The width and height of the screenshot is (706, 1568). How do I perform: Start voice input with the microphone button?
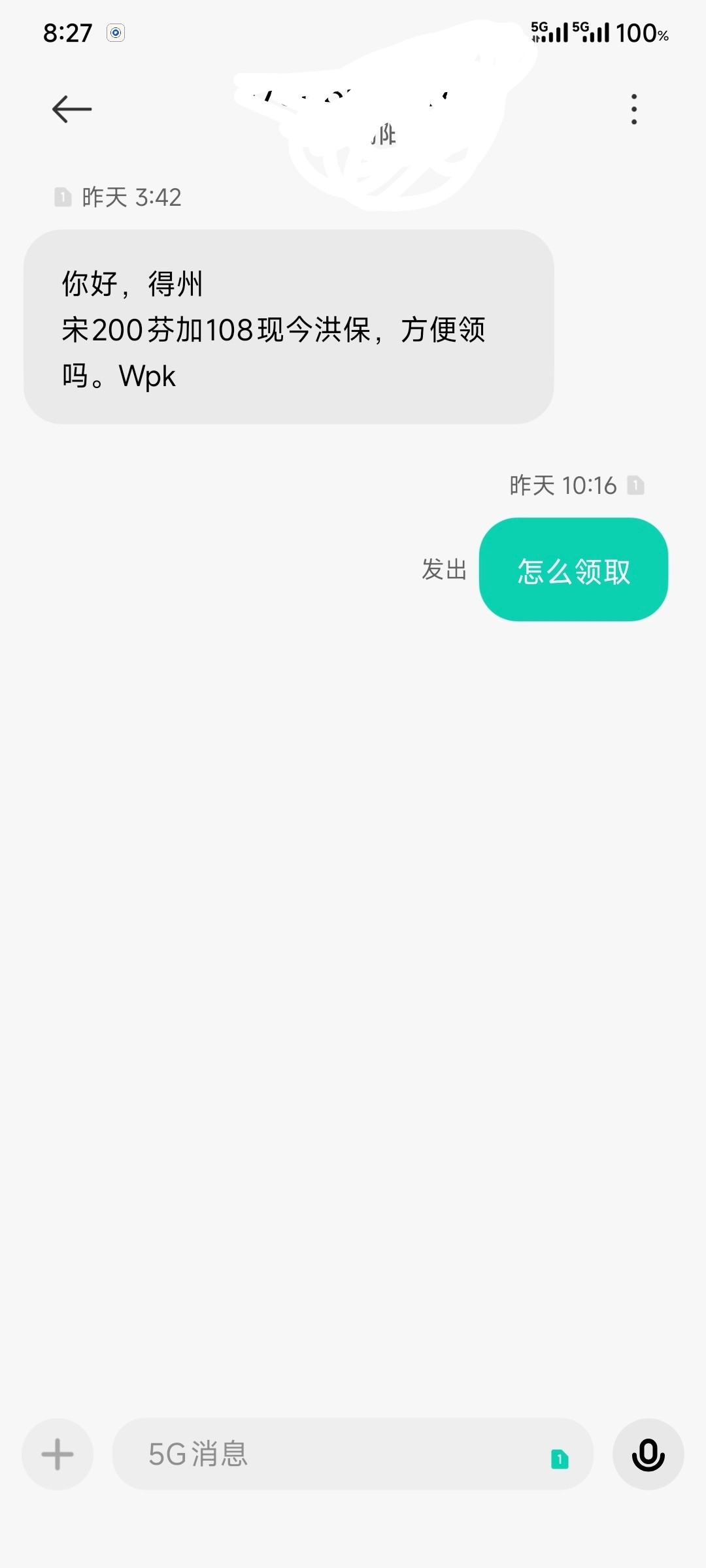click(x=648, y=1454)
